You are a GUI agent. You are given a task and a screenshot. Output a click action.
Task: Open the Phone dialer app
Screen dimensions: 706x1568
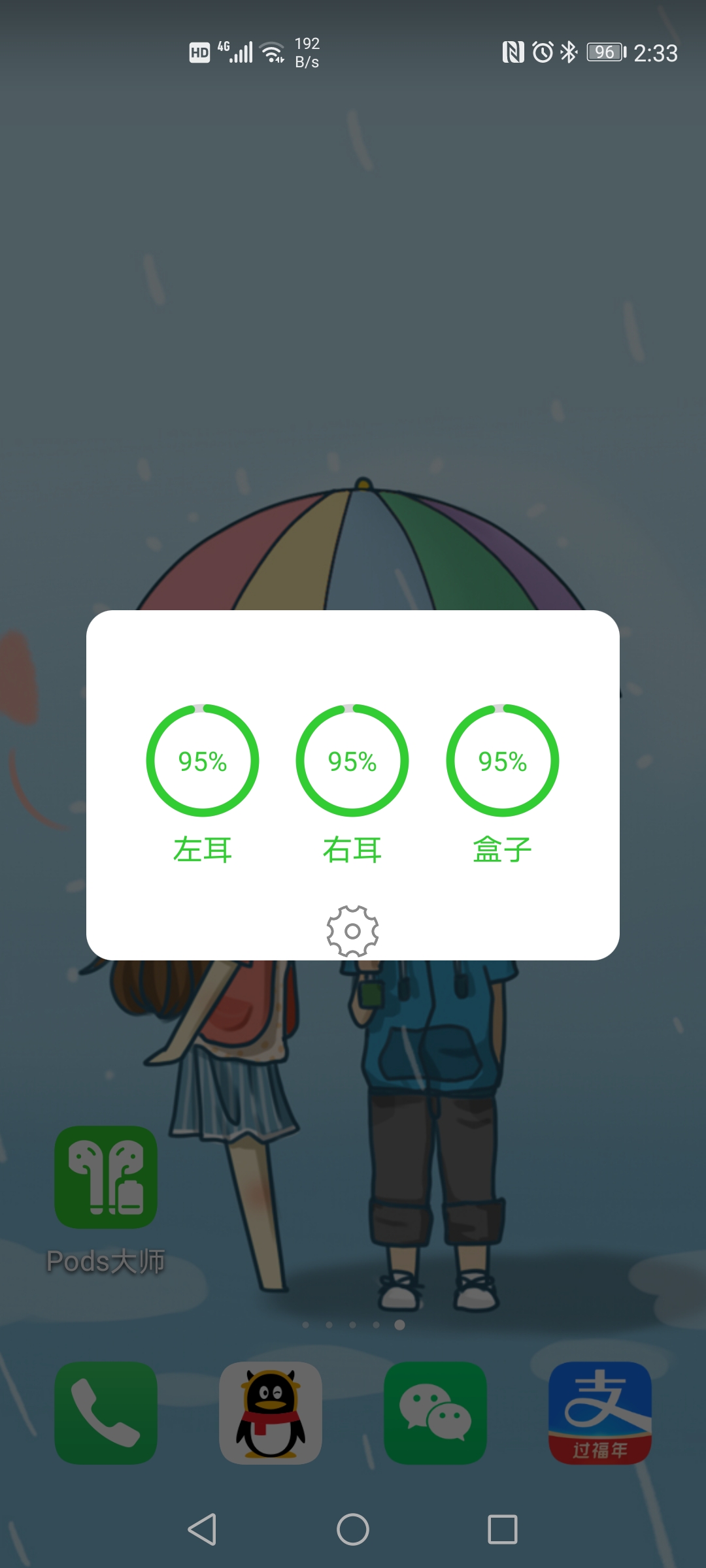[x=106, y=1413]
